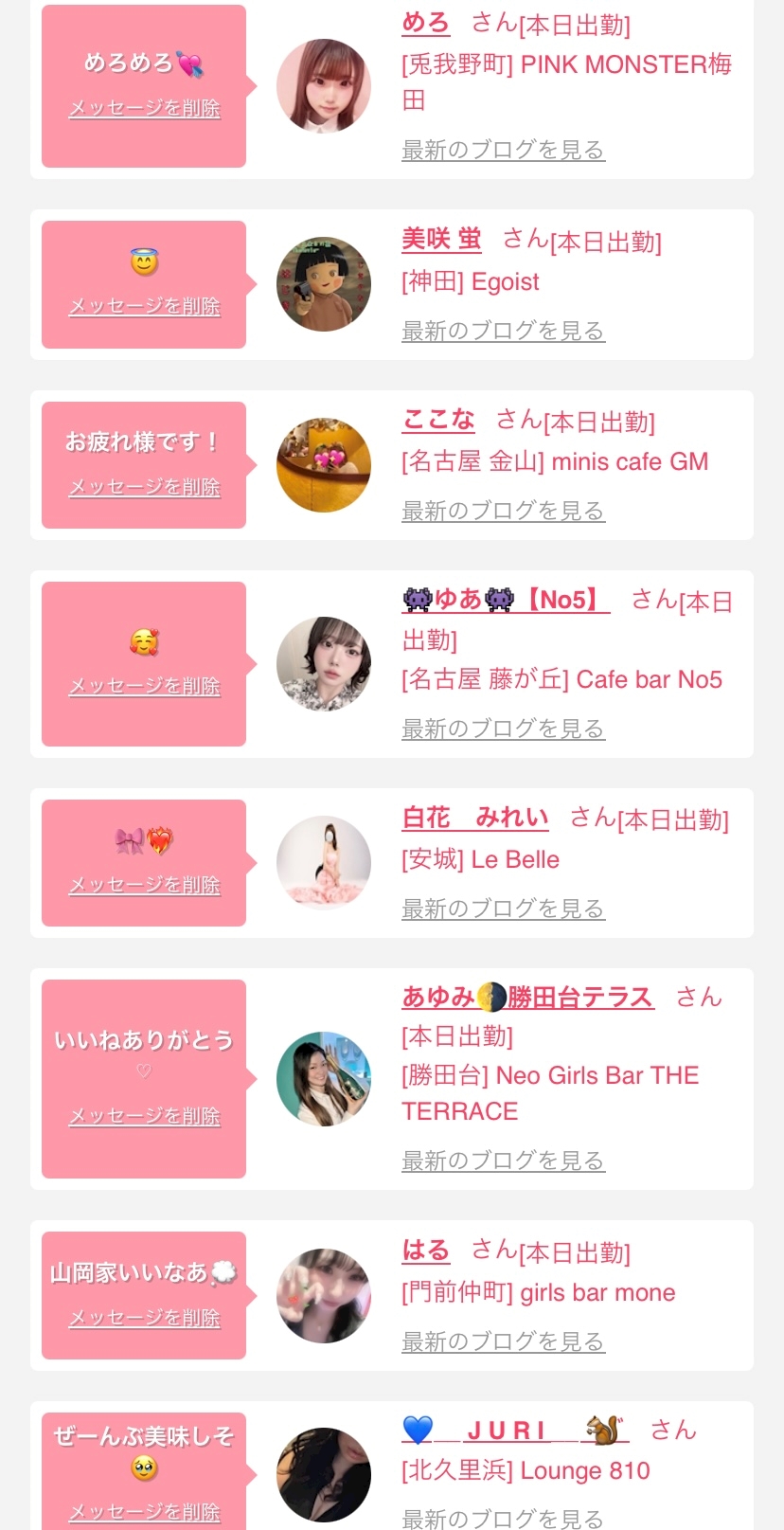Viewport: 784px width, 1530px height.
Task: Open あゆみ 勝田台テラス profile link
Action: point(527,997)
